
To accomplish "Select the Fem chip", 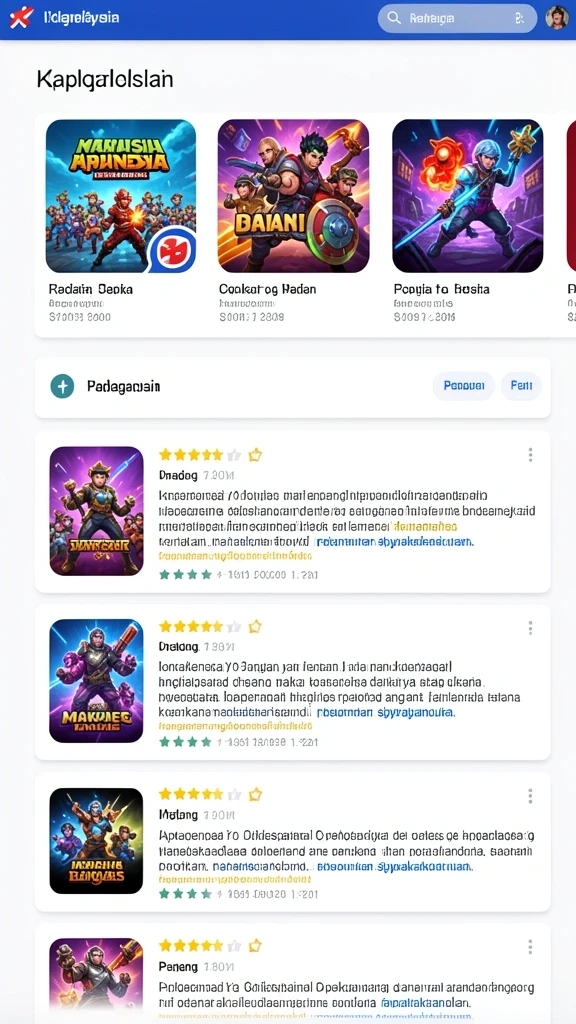I will (521, 386).
